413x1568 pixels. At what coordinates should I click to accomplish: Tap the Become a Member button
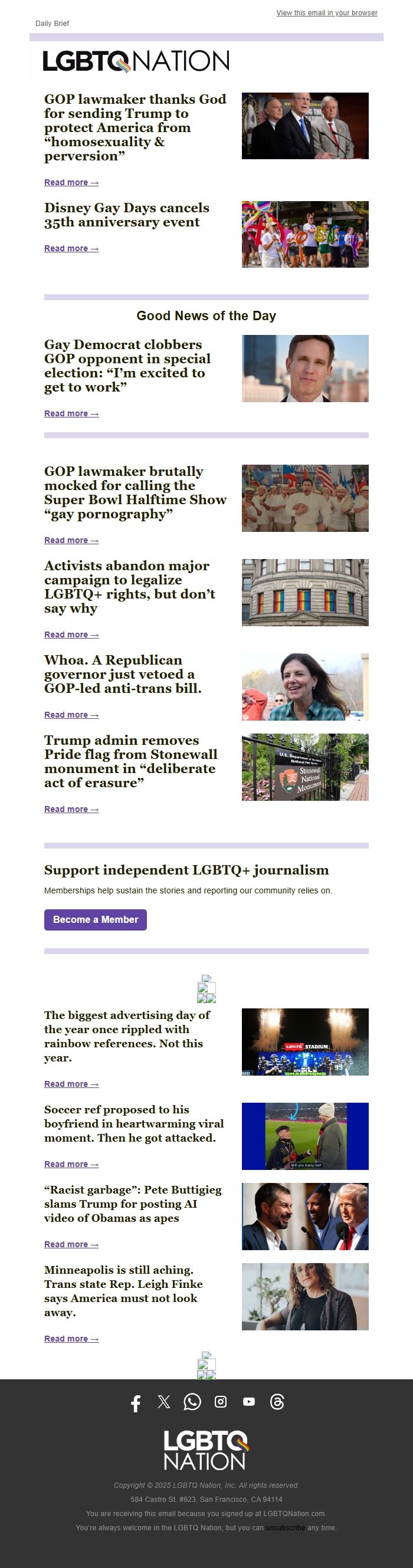pos(96,919)
